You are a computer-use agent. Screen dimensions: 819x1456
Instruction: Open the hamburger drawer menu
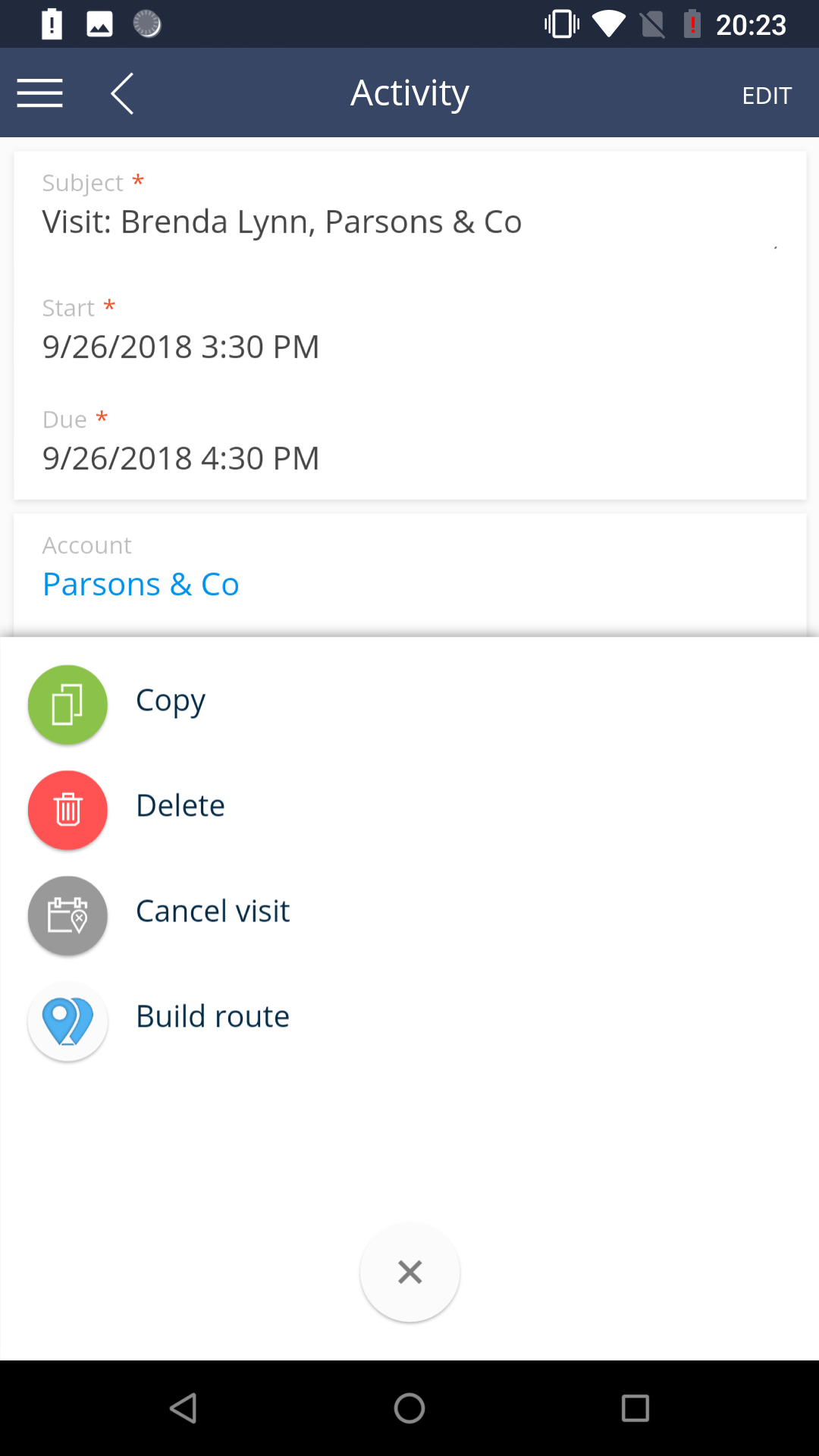pyautogui.click(x=39, y=93)
